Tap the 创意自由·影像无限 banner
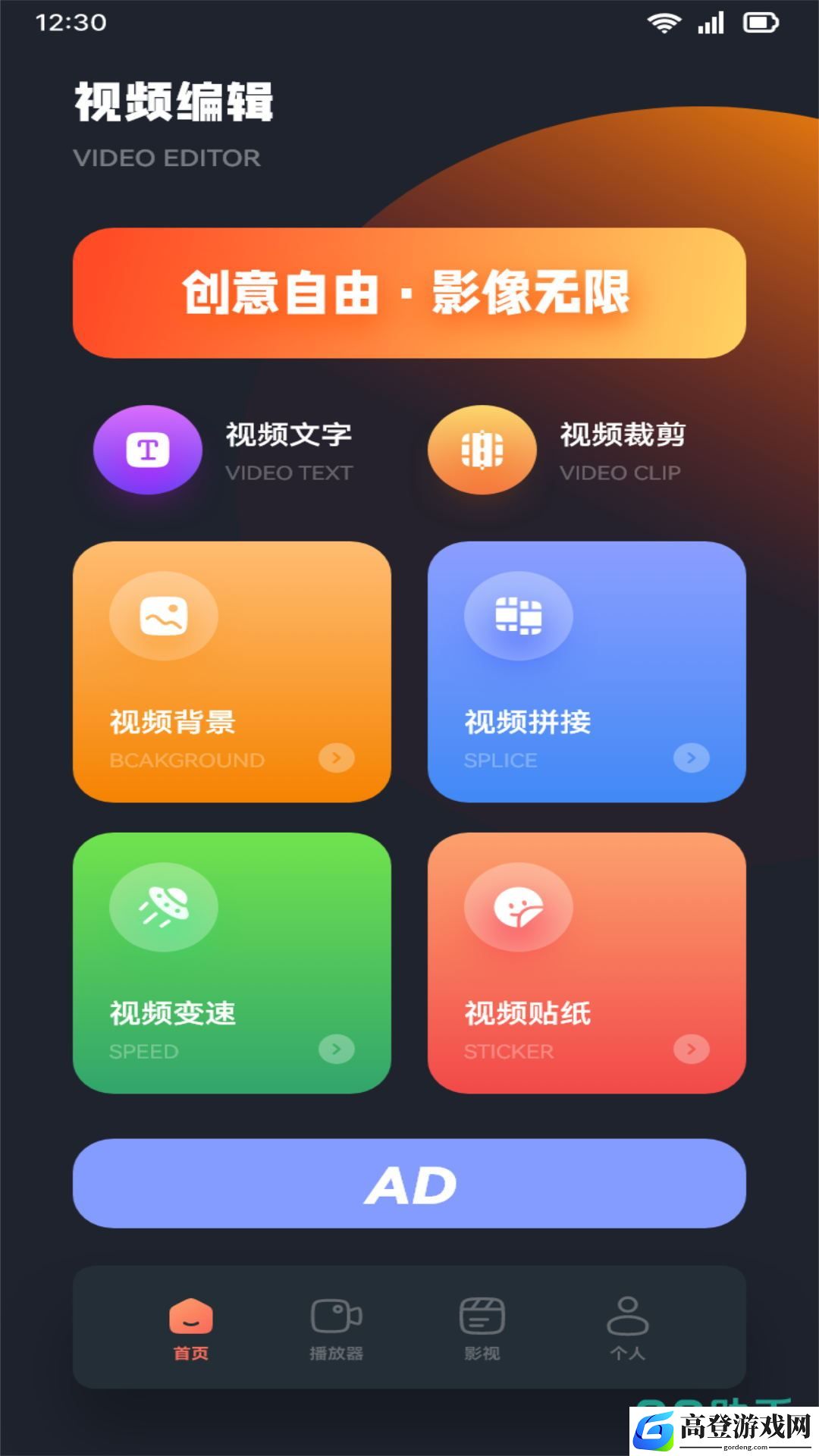This screenshot has width=819, height=1456. (x=409, y=293)
